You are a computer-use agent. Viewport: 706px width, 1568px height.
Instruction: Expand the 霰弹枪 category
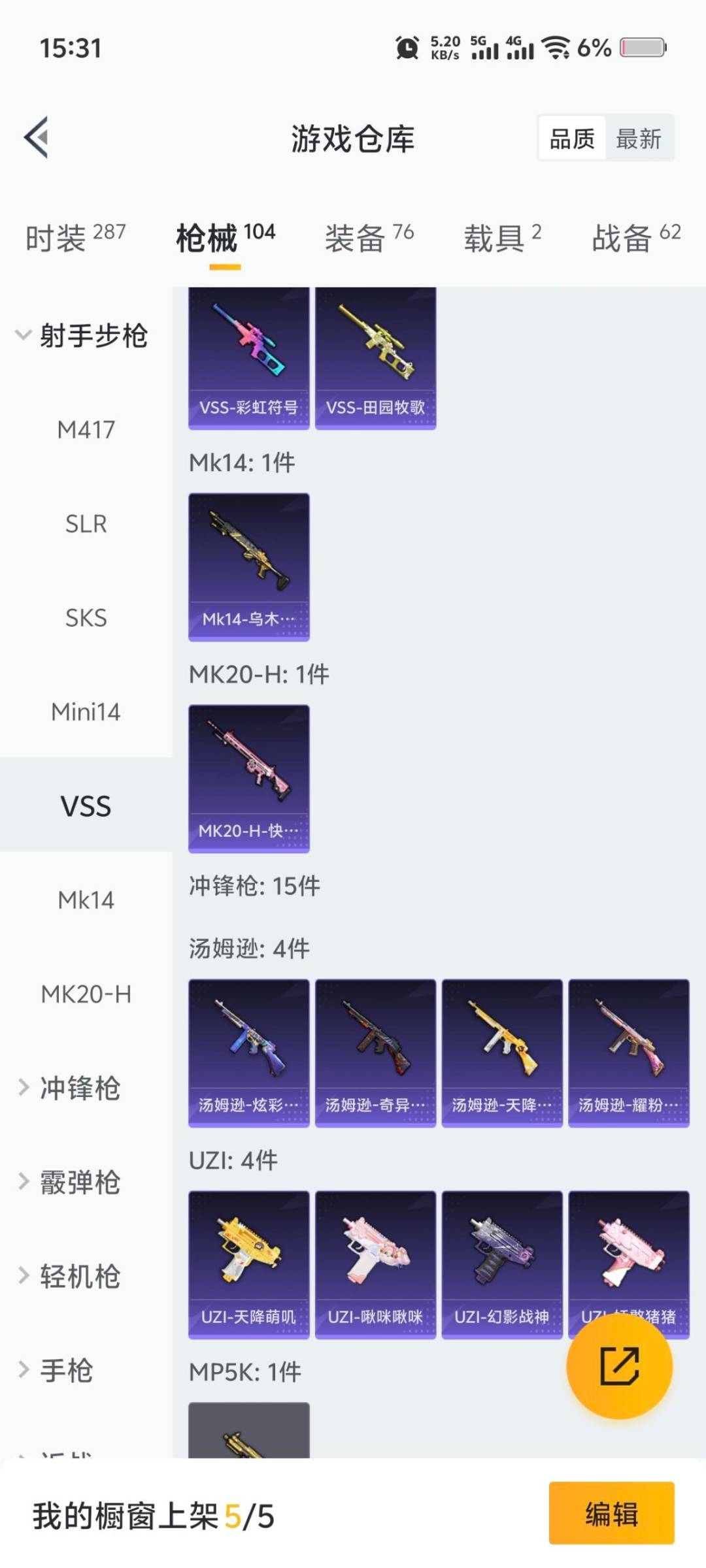pyautogui.click(x=78, y=1183)
